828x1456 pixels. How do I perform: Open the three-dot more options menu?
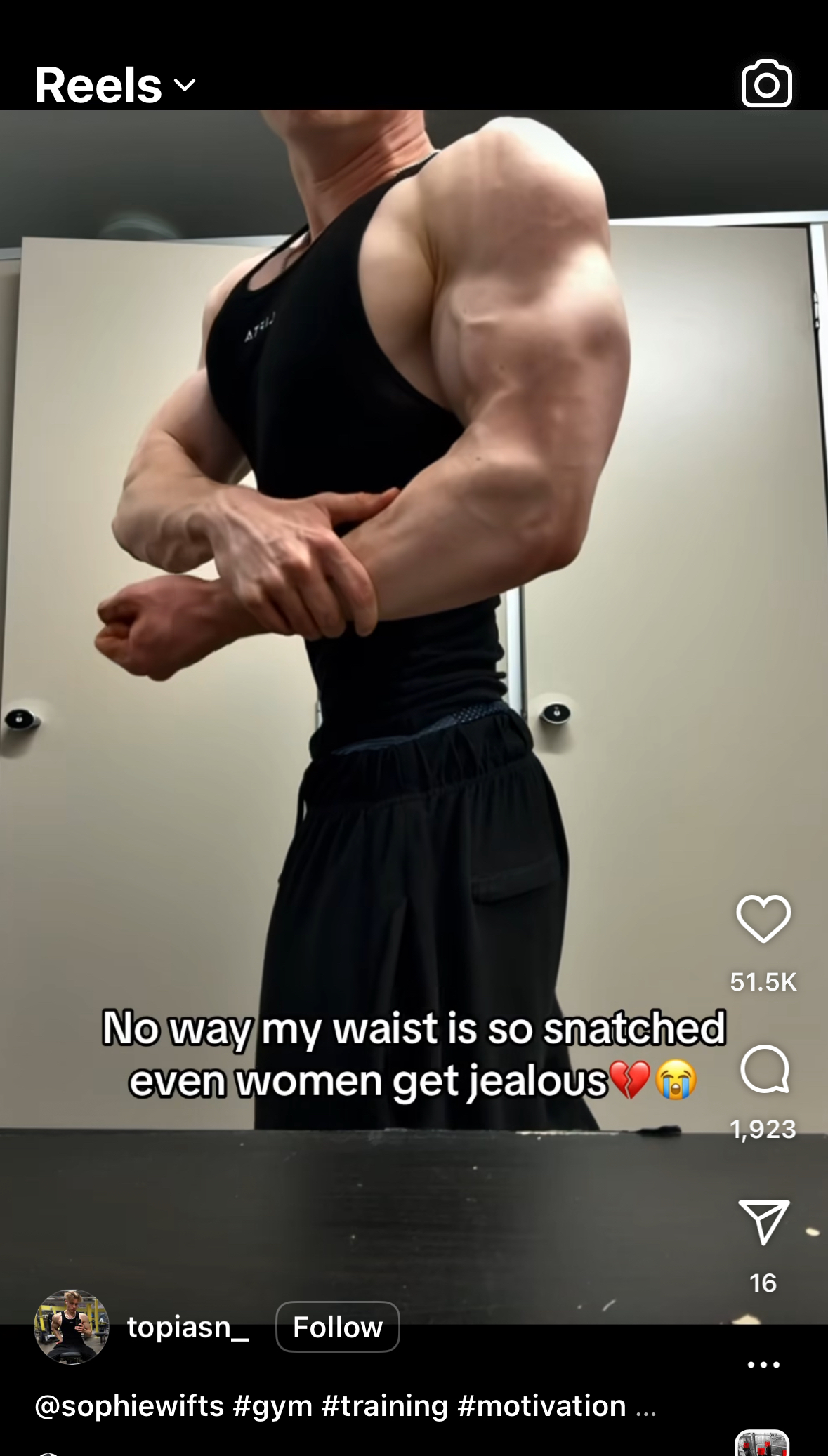pyautogui.click(x=763, y=1365)
